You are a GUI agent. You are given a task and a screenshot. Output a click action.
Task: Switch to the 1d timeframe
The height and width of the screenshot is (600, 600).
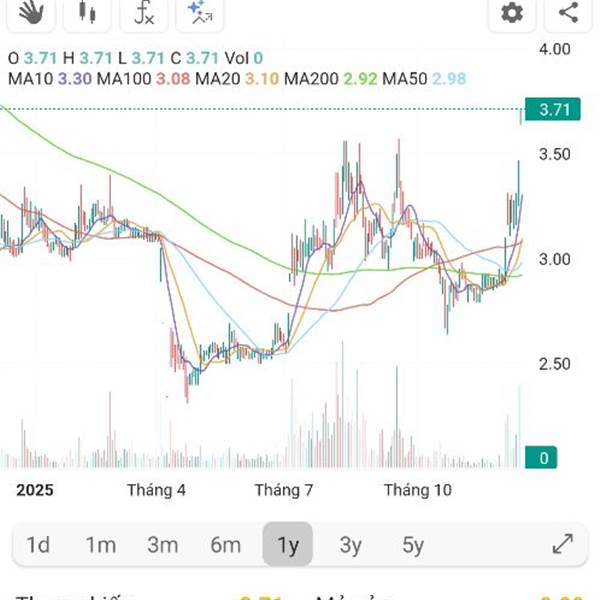38,545
